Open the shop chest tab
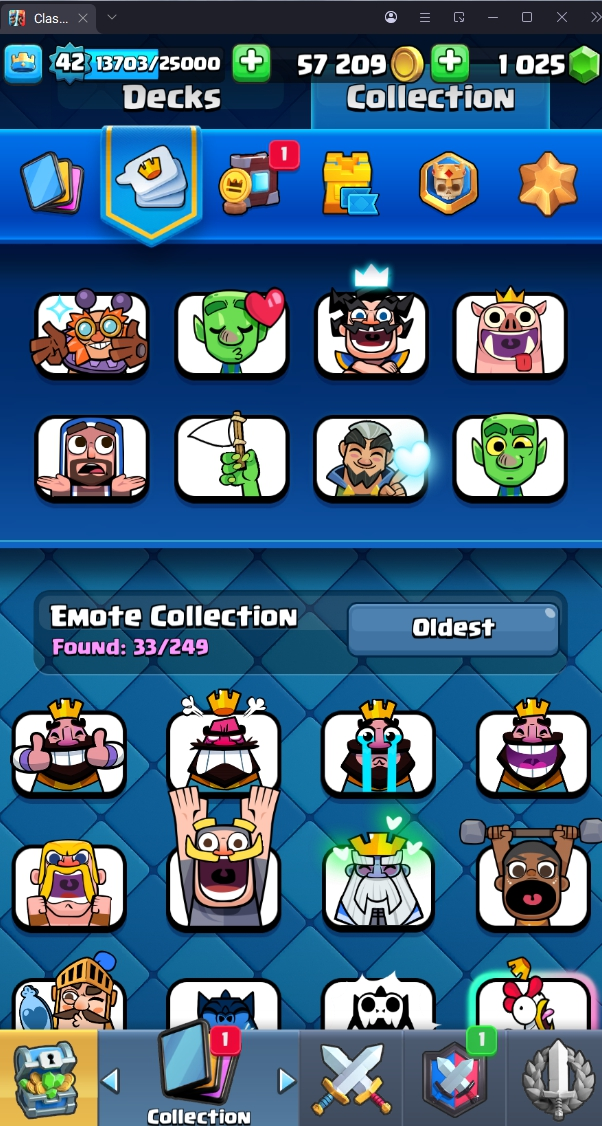602x1126 pixels. (48, 1078)
